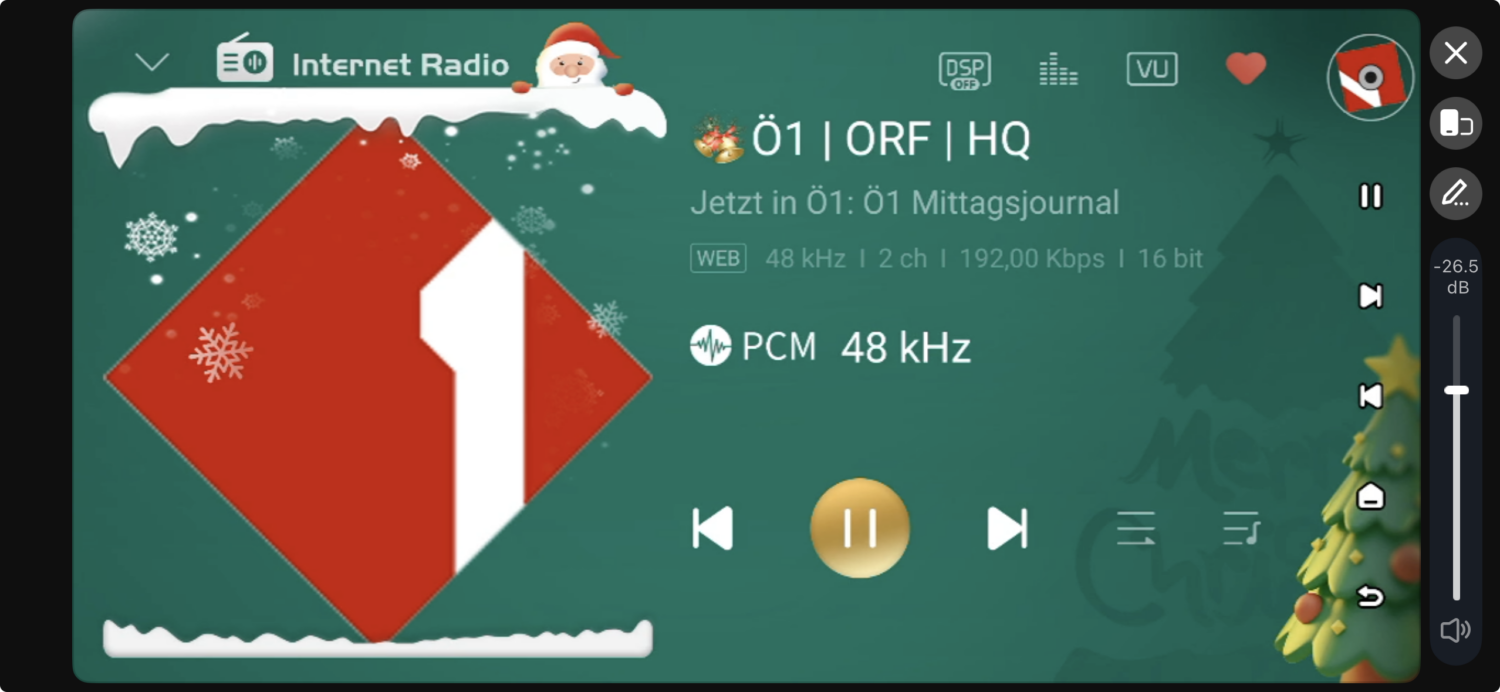Pause playback with the gold button

[859, 528]
